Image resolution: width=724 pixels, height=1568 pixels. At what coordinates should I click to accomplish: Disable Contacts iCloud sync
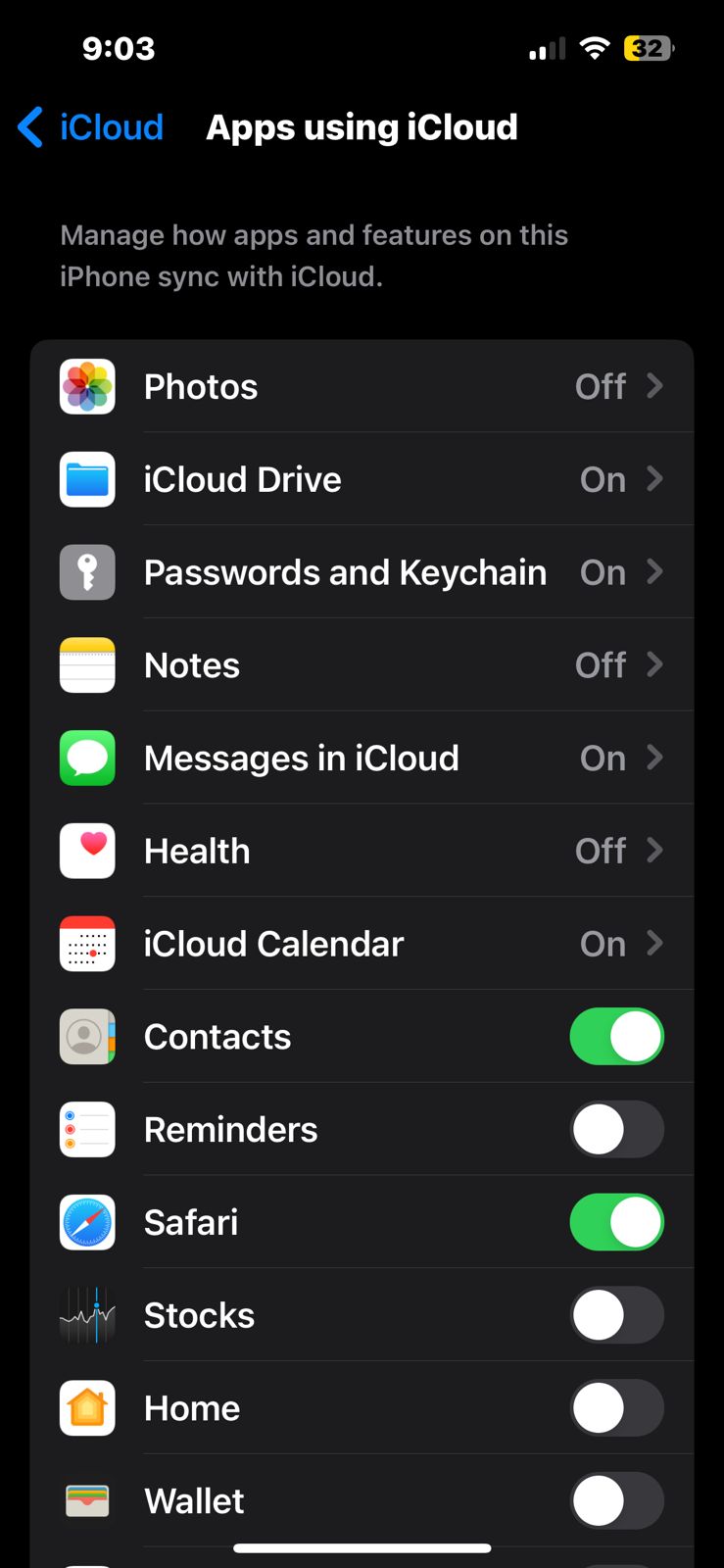click(616, 1037)
